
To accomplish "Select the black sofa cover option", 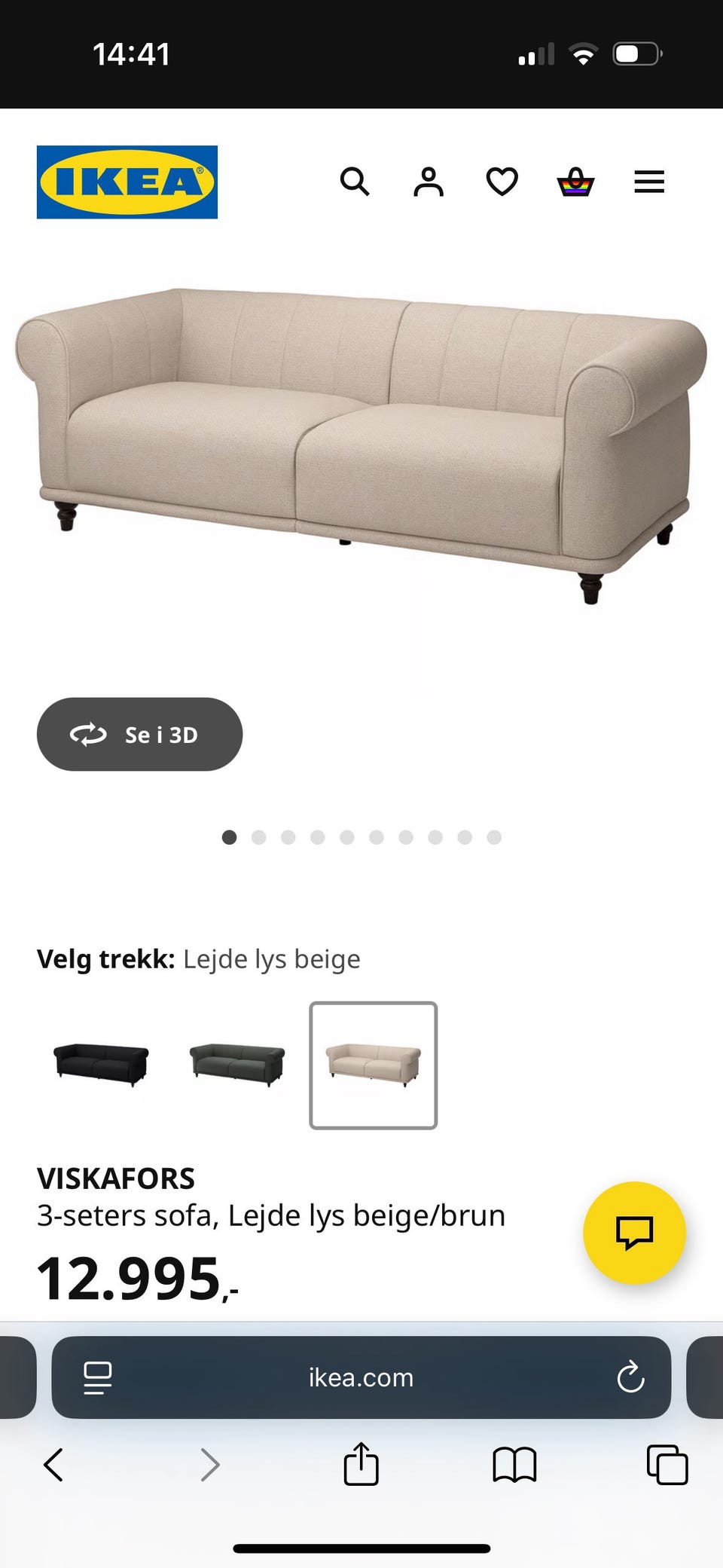I will (x=100, y=1062).
